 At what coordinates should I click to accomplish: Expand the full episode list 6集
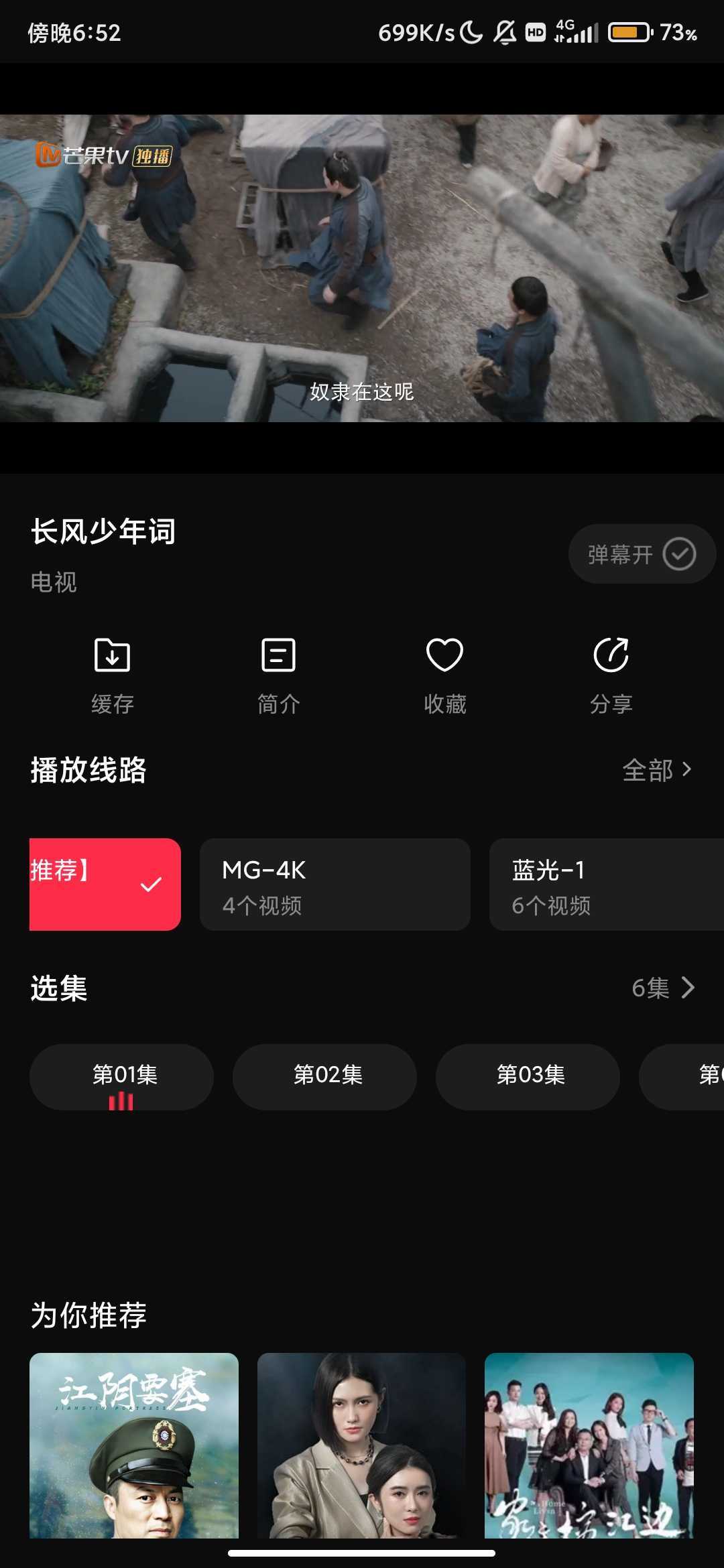[x=662, y=988]
